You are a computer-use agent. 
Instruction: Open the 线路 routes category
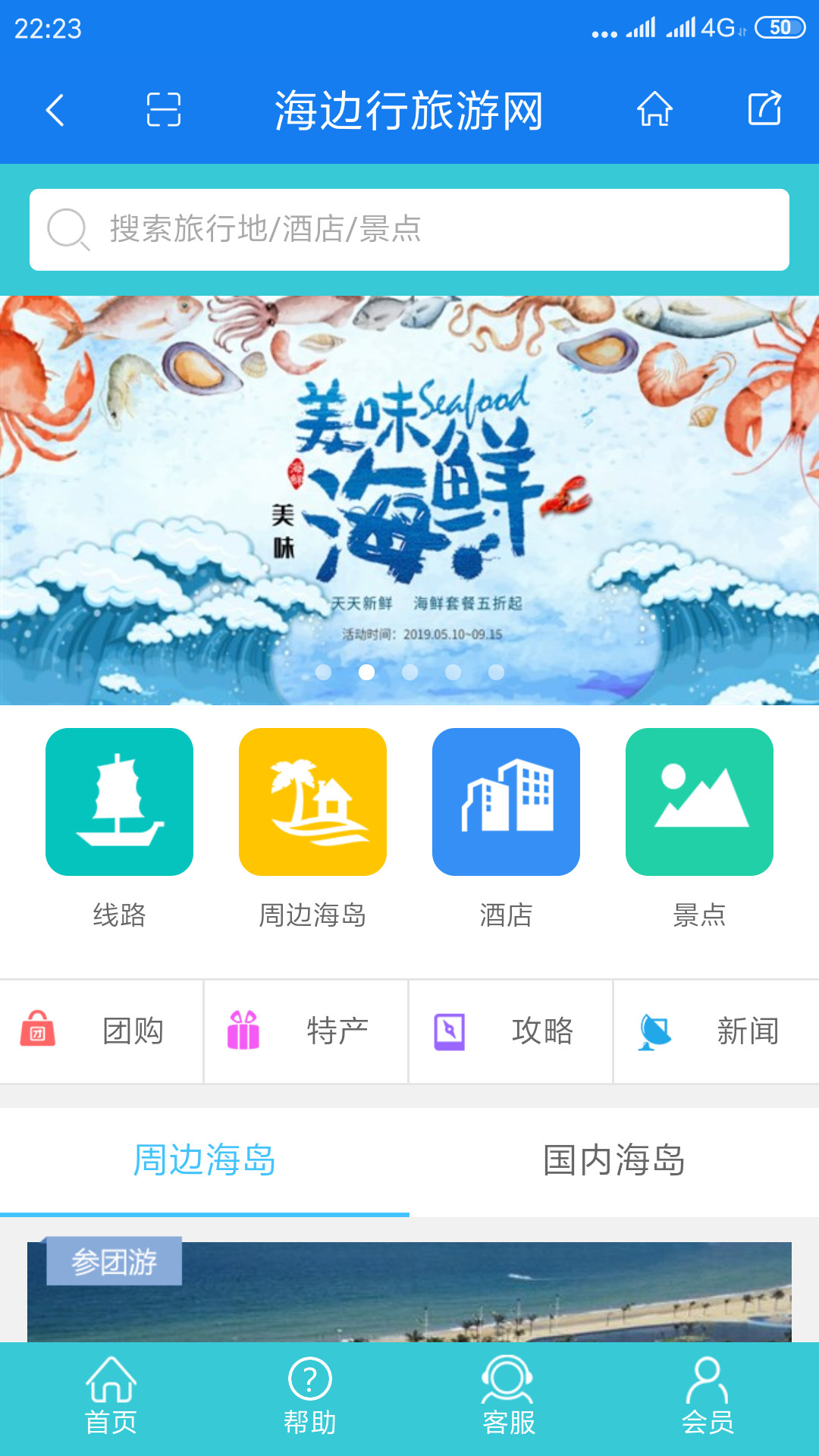pos(119,827)
